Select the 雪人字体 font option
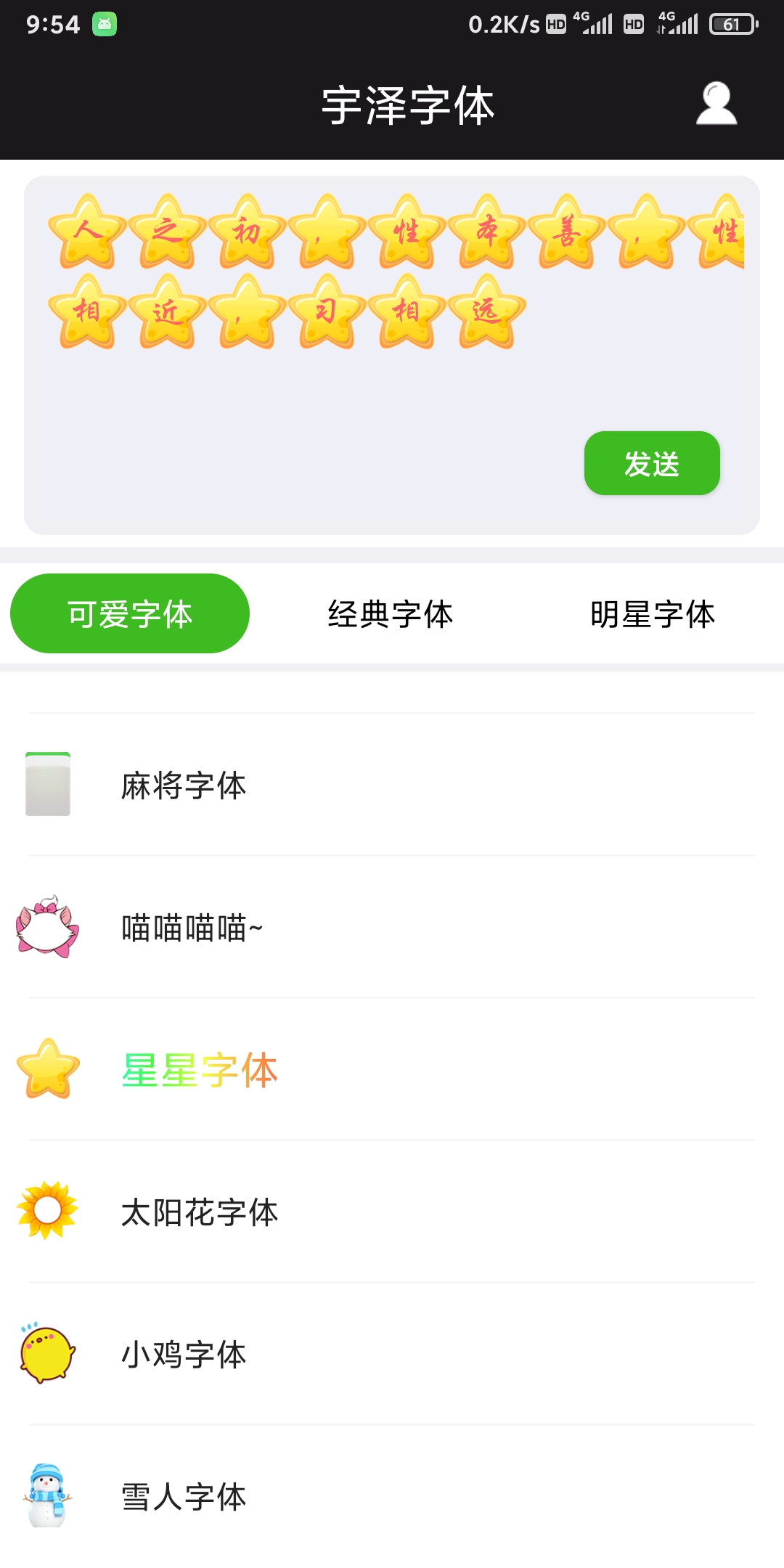784x1568 pixels. 184,1497
